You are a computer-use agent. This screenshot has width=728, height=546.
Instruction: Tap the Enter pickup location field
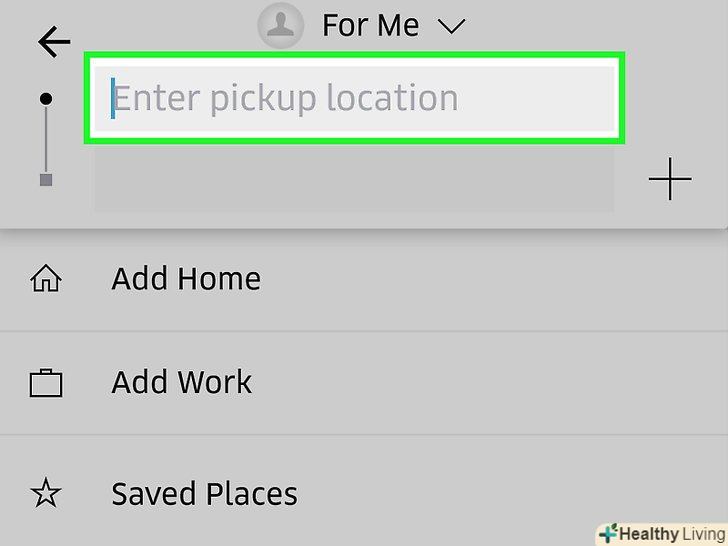355,98
